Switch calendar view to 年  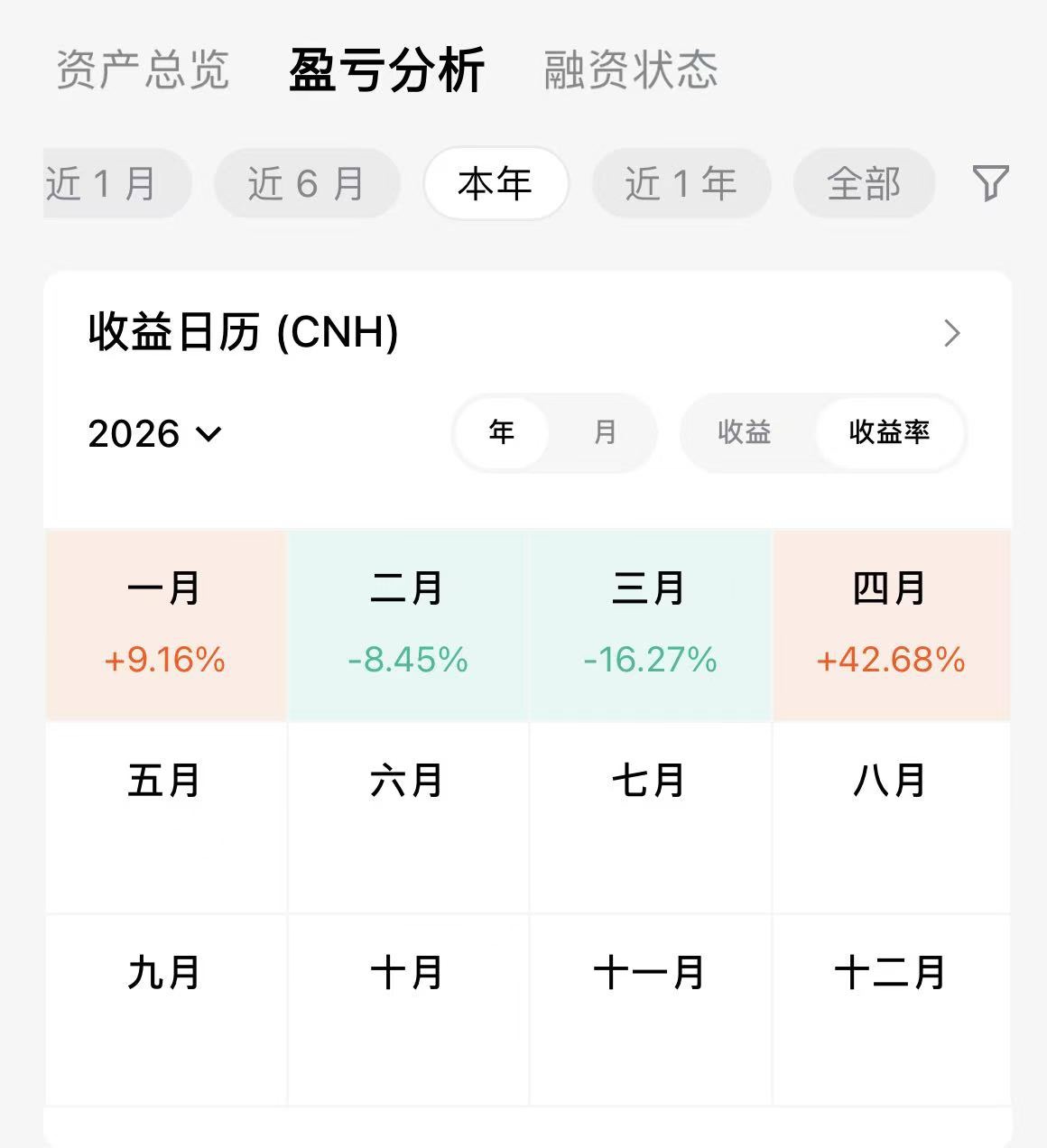(502, 432)
